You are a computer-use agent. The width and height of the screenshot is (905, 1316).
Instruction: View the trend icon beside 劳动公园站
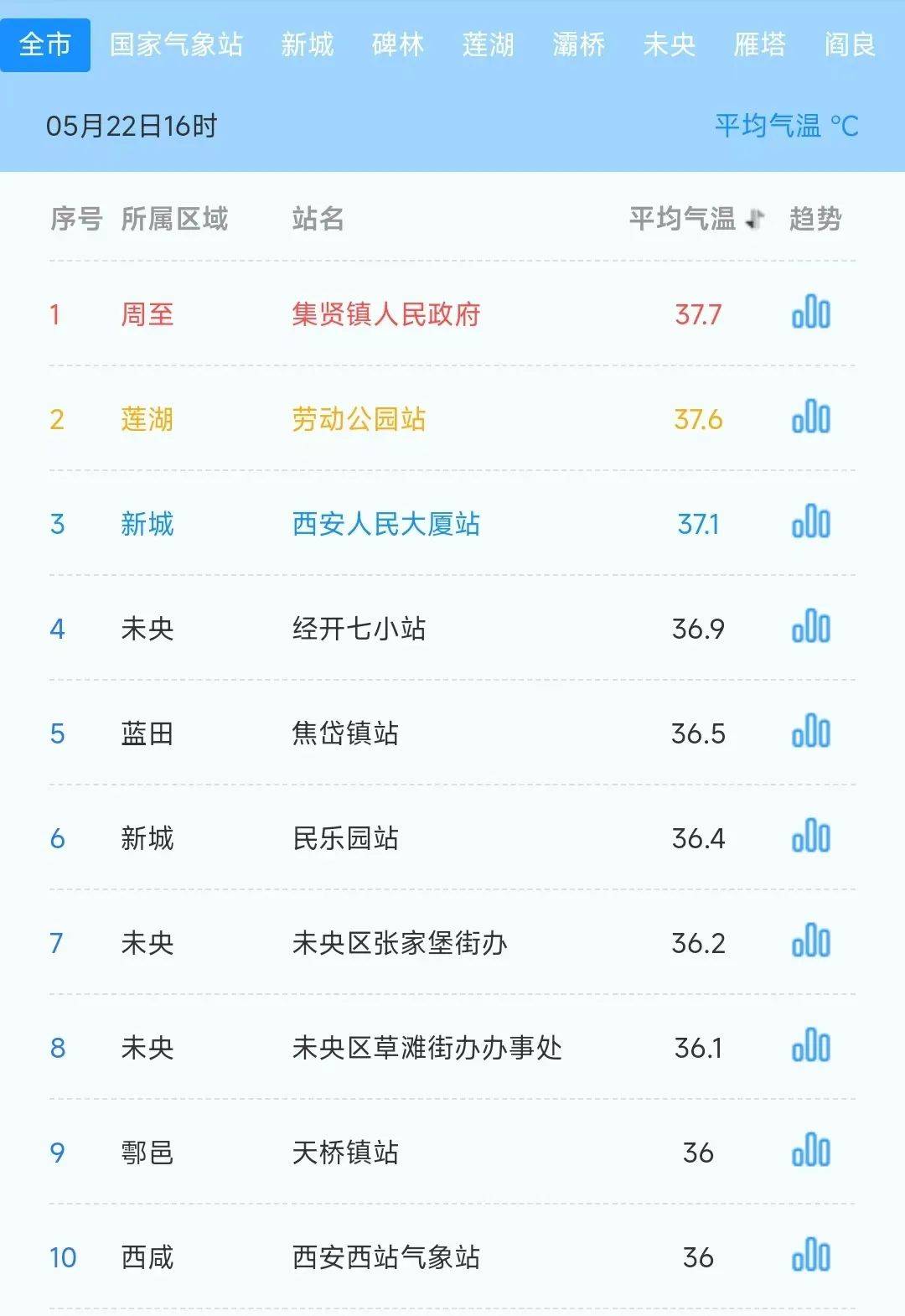click(811, 419)
